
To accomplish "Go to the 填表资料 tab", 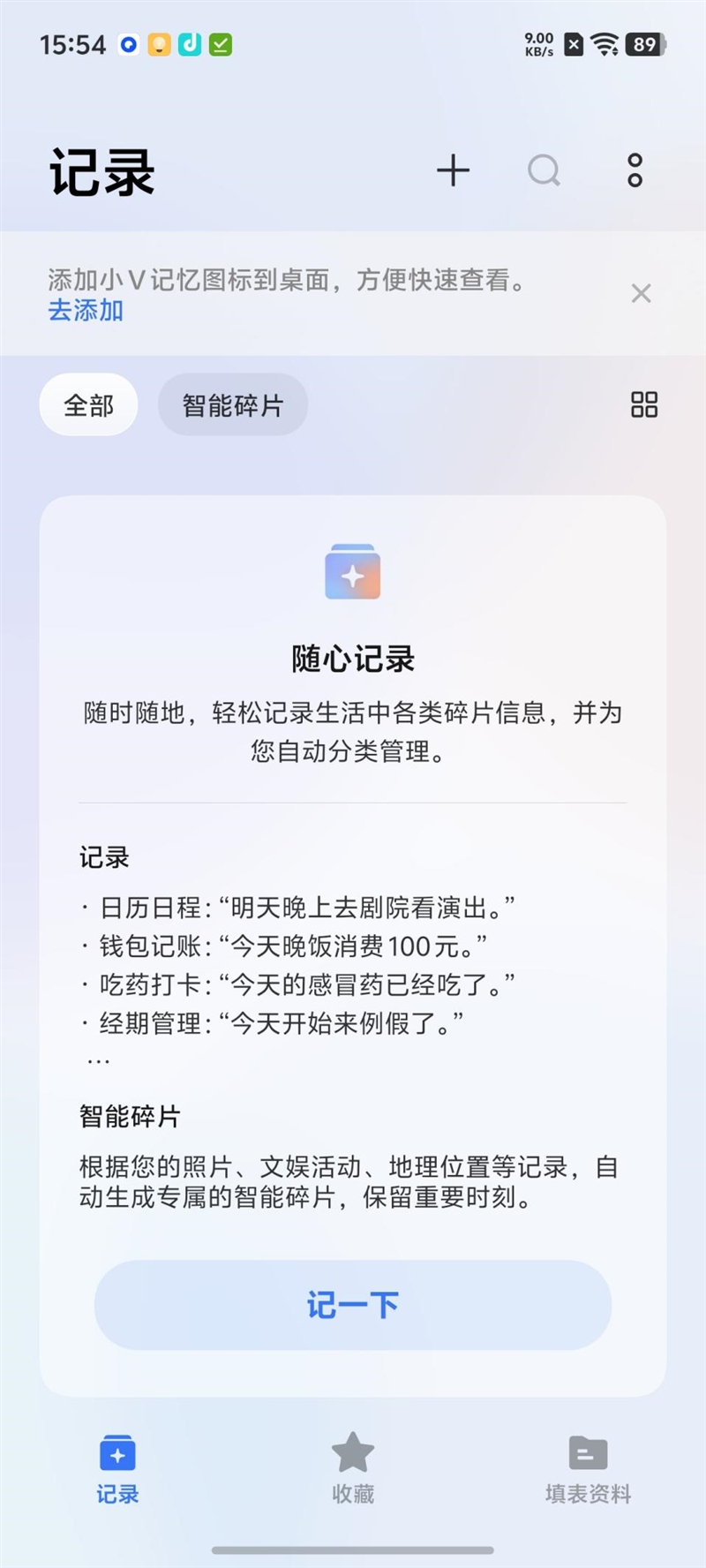I will (x=588, y=1470).
